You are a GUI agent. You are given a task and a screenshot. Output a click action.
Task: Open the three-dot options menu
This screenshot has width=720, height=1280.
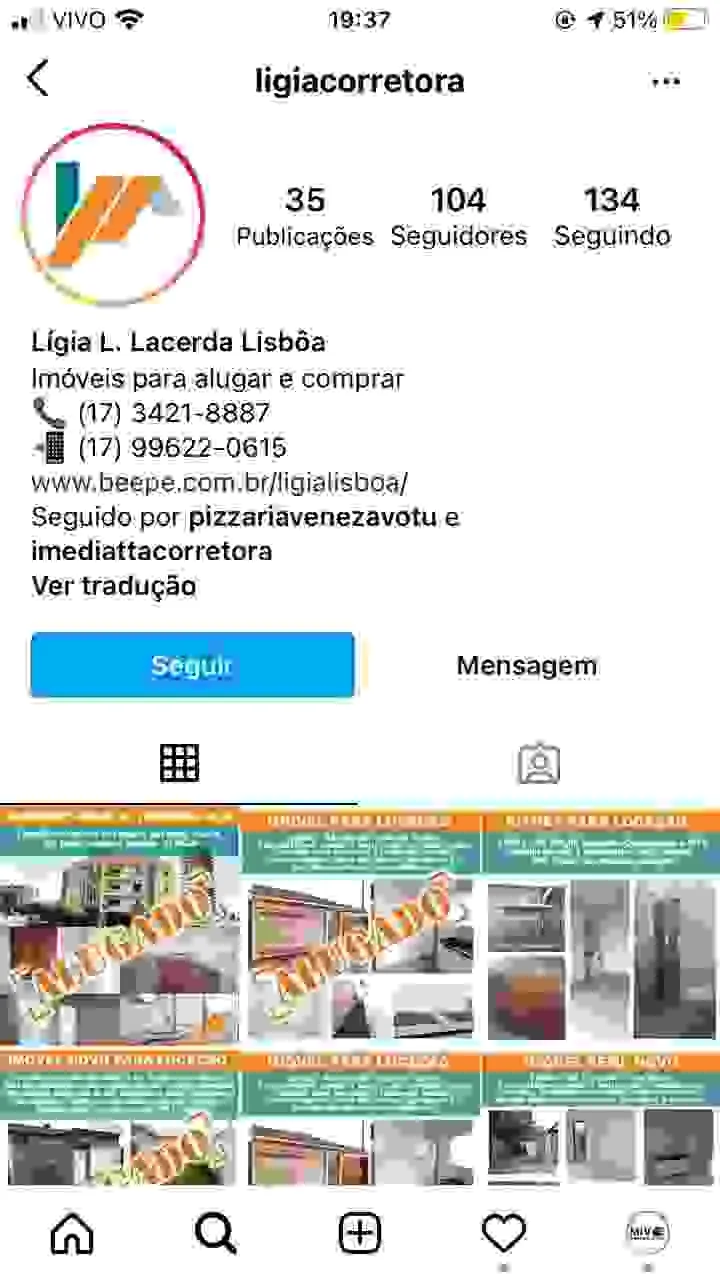pyautogui.click(x=666, y=81)
